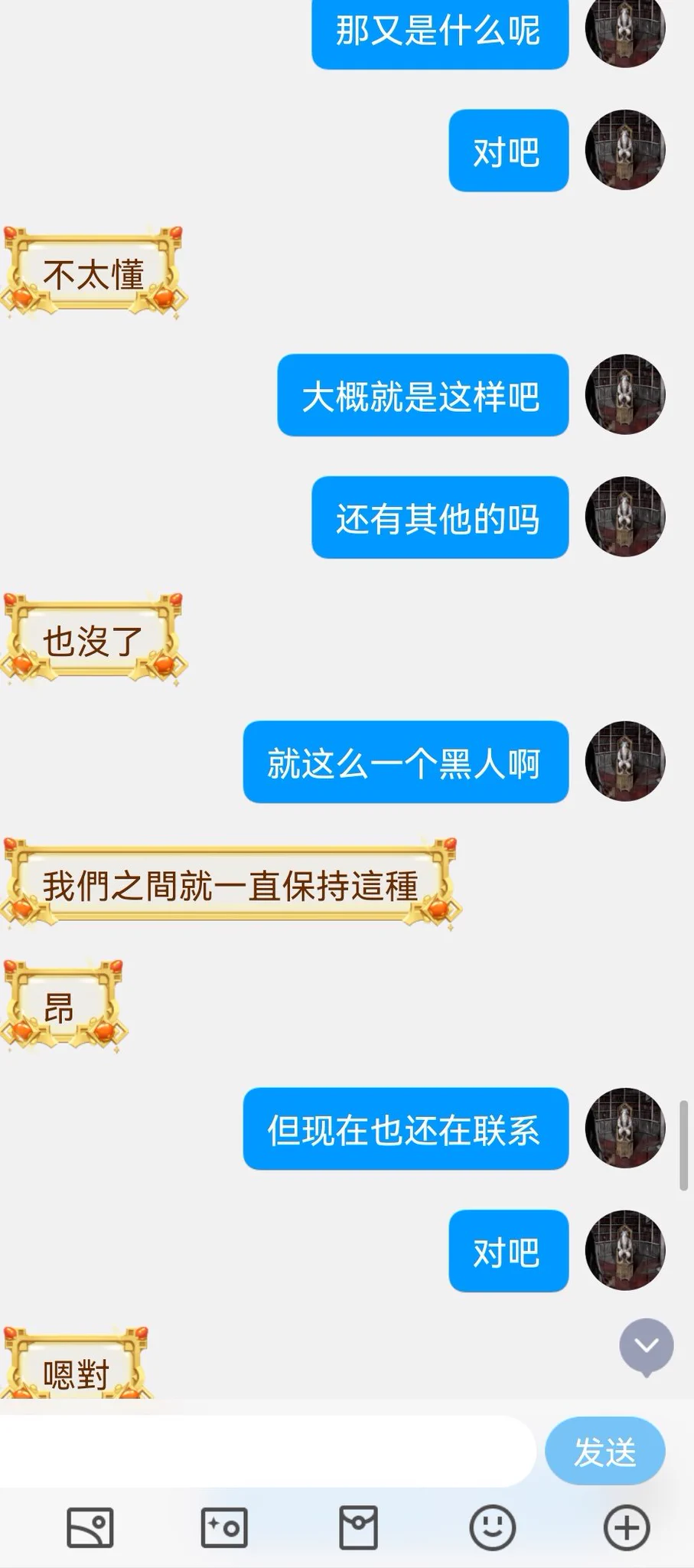This screenshot has width=694, height=1568.
Task: Open the red envelope icon
Action: pyautogui.click(x=358, y=1527)
